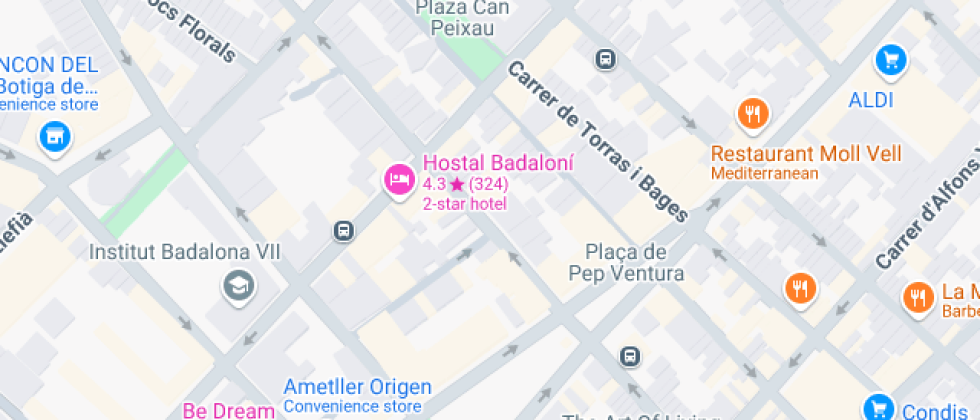Tap the restaurant pin beside Pep Ventura

tap(800, 289)
